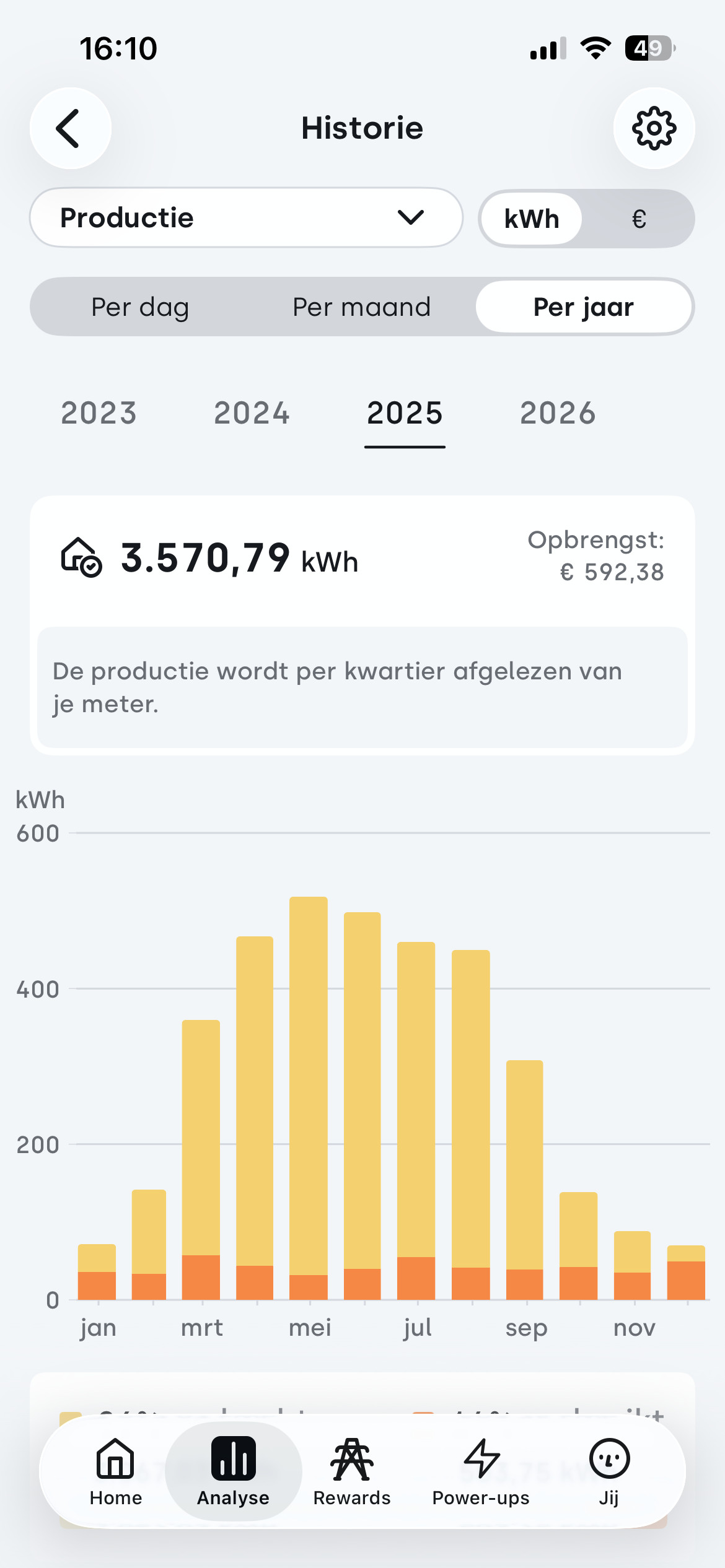Select the Per maand view
Image resolution: width=725 pixels, height=1568 pixels.
coord(362,307)
